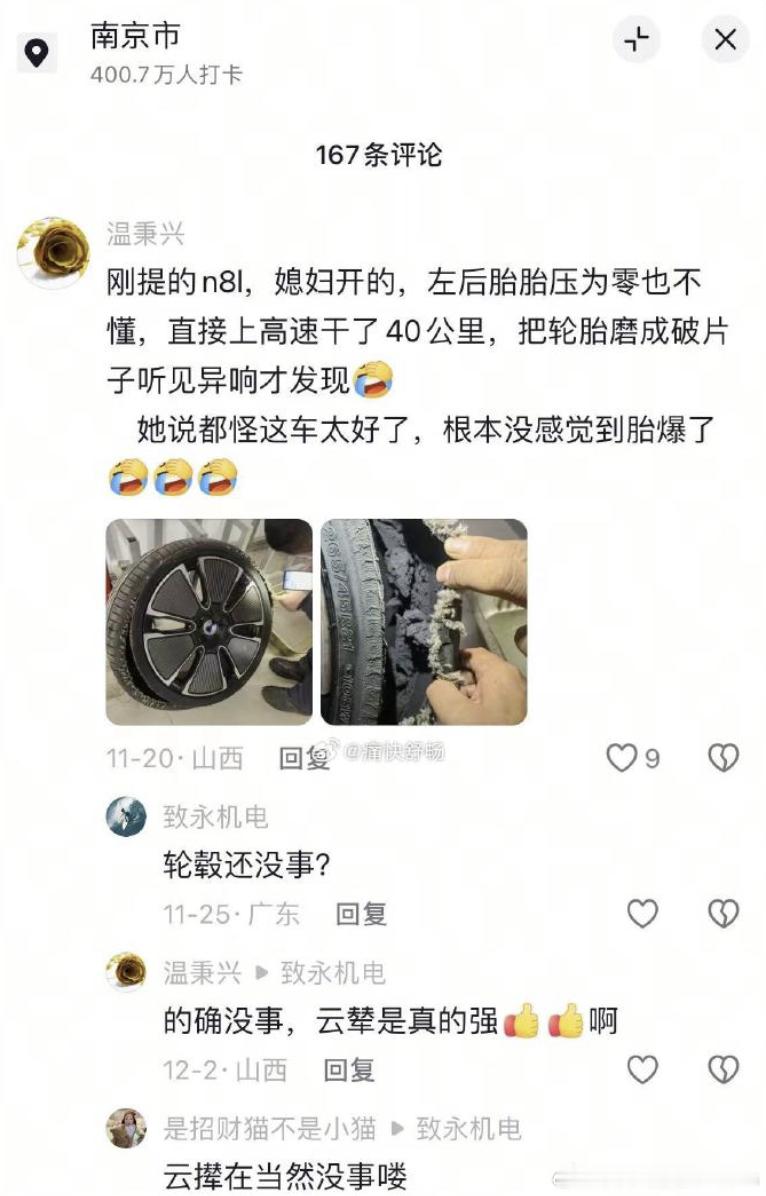Click the location pin icon beside 南京市

[36, 53]
